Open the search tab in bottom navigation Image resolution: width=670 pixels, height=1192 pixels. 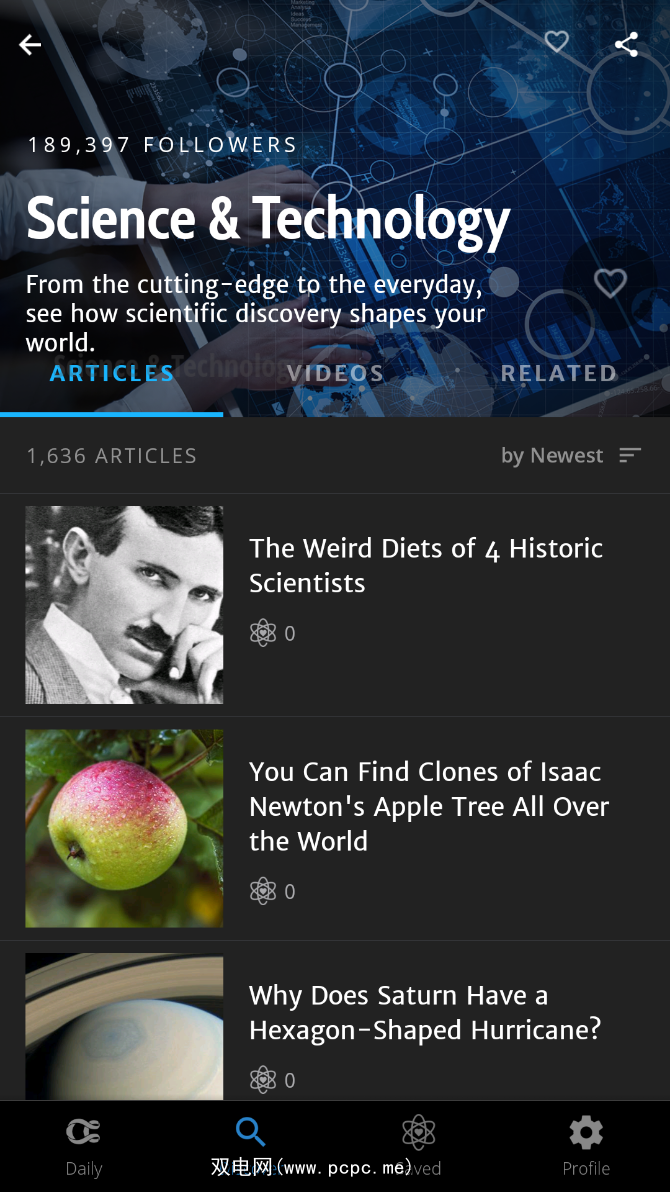250,1145
